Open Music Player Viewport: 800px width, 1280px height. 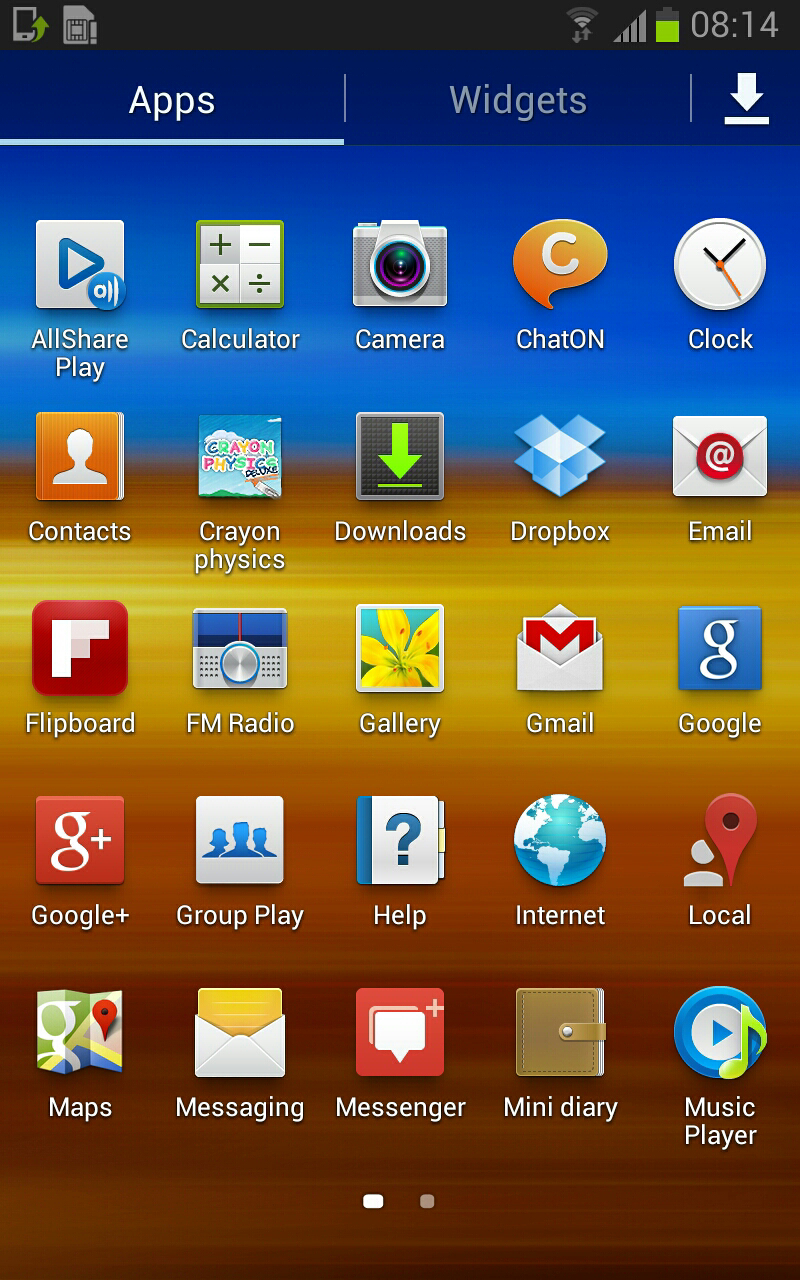[720, 1033]
